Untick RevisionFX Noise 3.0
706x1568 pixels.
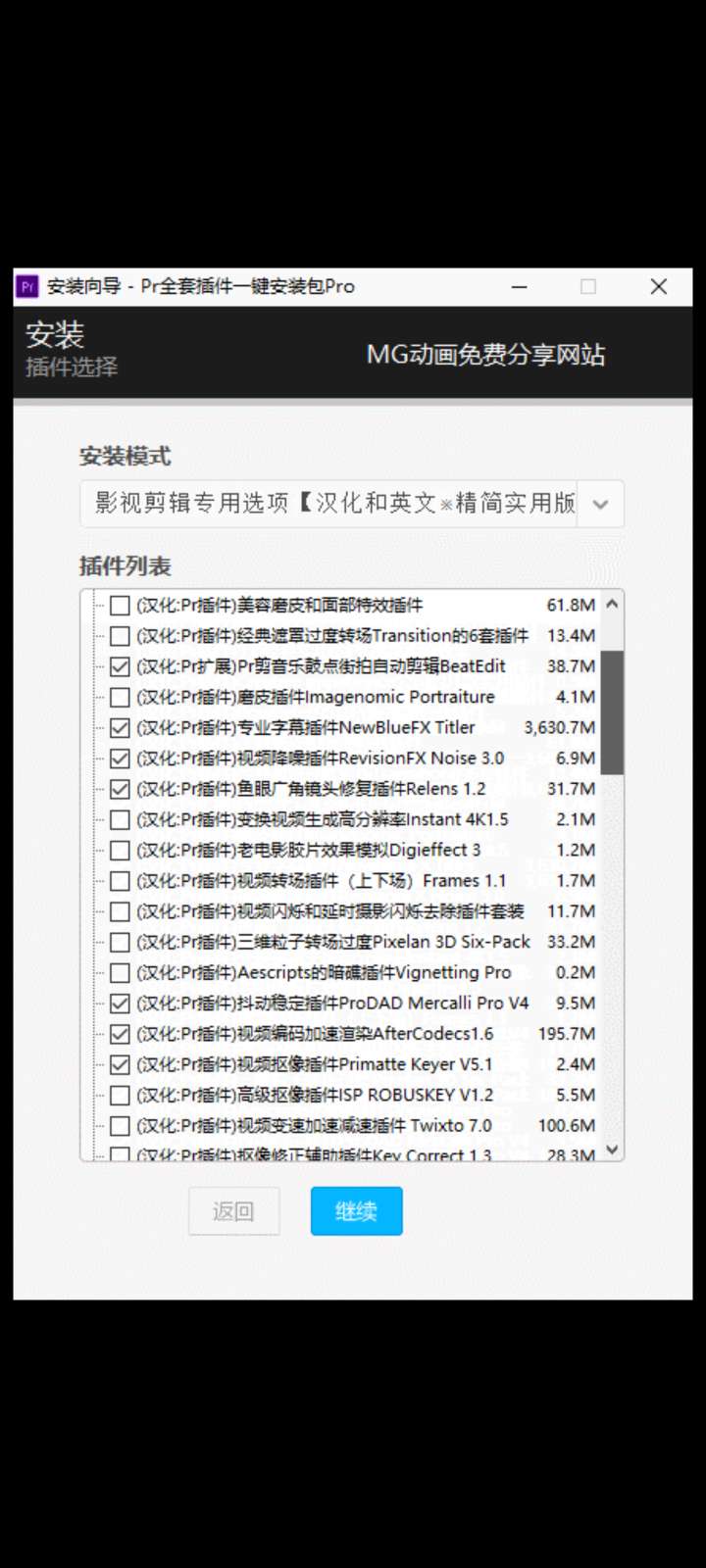coord(120,759)
